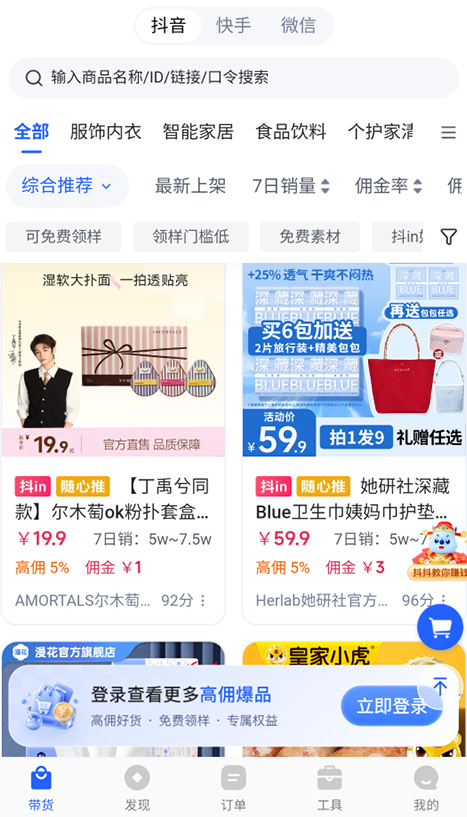The image size is (467, 817).
Task: Open the funnel filter options
Action: coord(449,237)
